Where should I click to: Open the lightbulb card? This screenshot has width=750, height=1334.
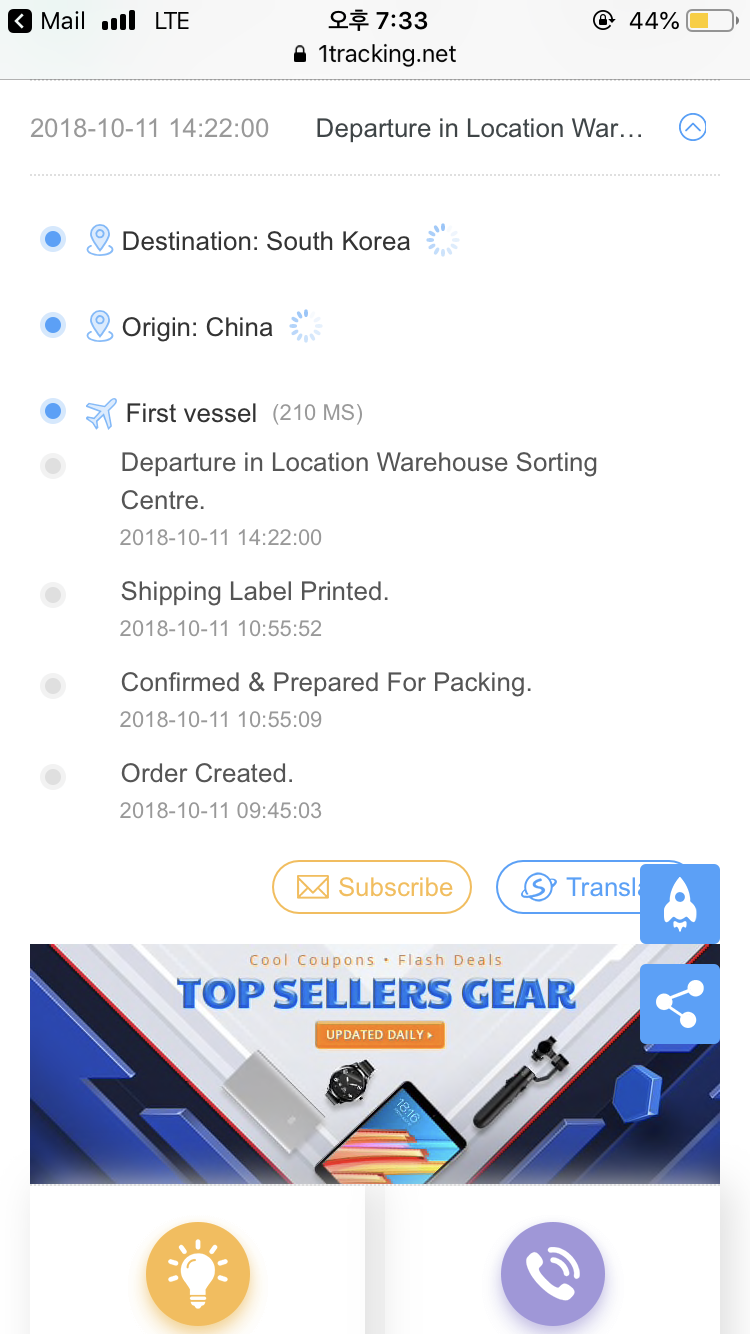click(x=197, y=1272)
